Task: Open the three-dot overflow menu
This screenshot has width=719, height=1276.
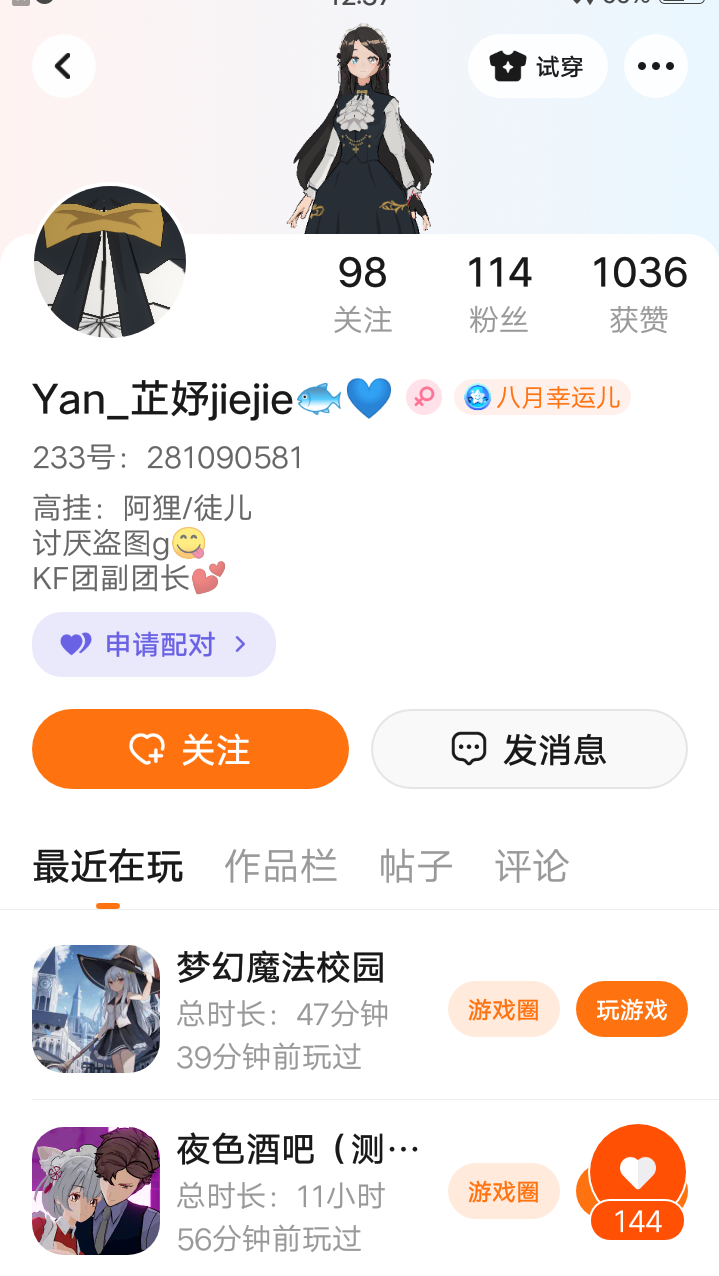Action: pos(655,66)
